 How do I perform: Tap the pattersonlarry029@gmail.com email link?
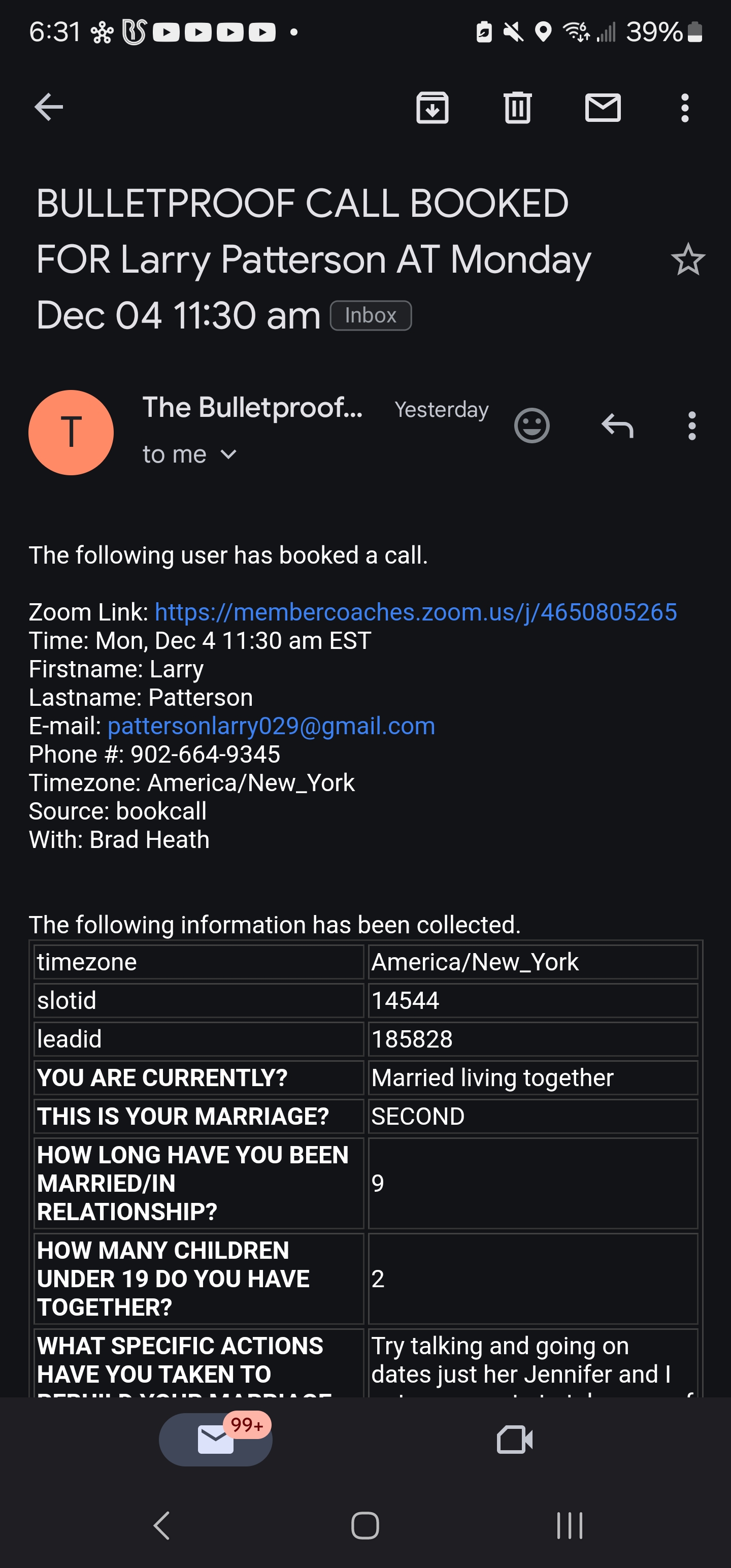click(x=271, y=726)
